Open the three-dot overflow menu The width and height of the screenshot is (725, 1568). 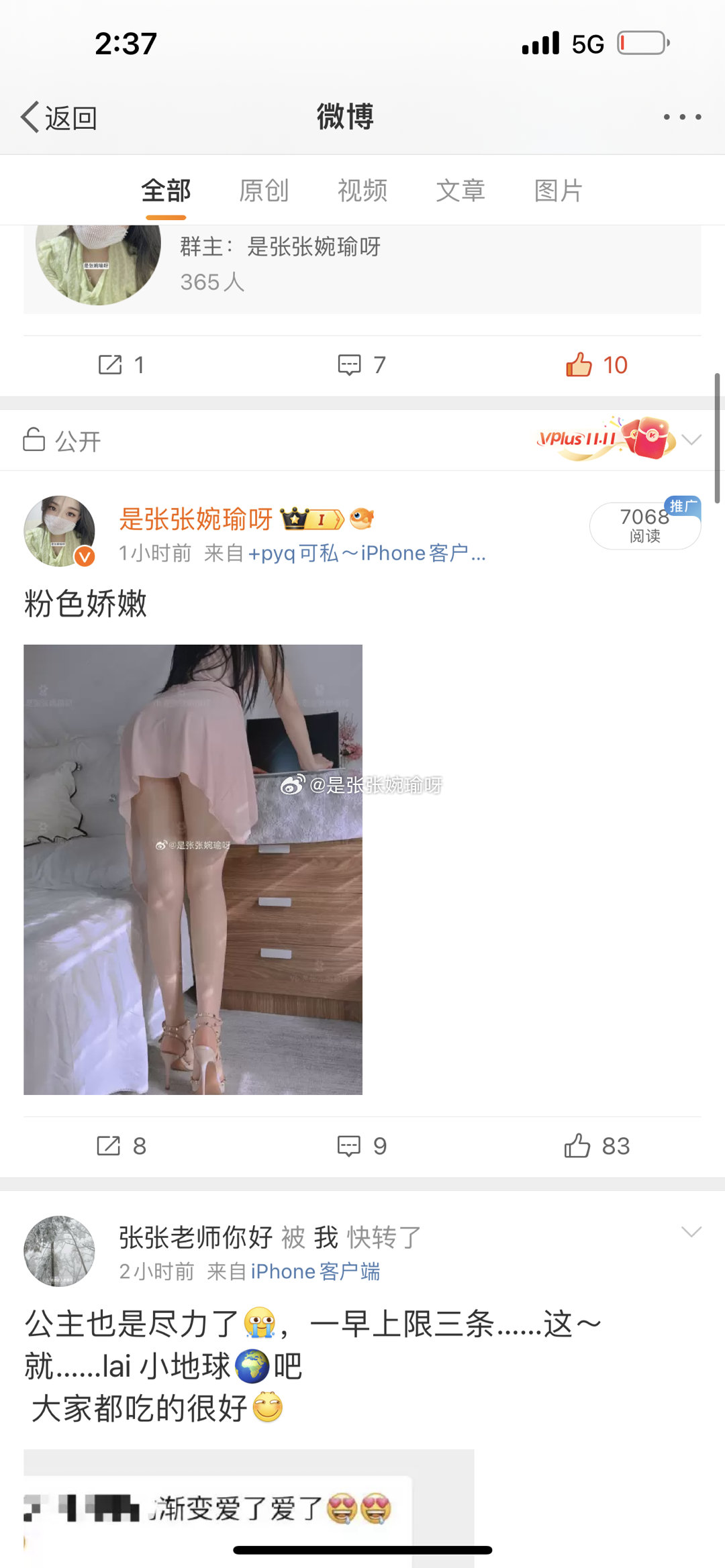[682, 117]
